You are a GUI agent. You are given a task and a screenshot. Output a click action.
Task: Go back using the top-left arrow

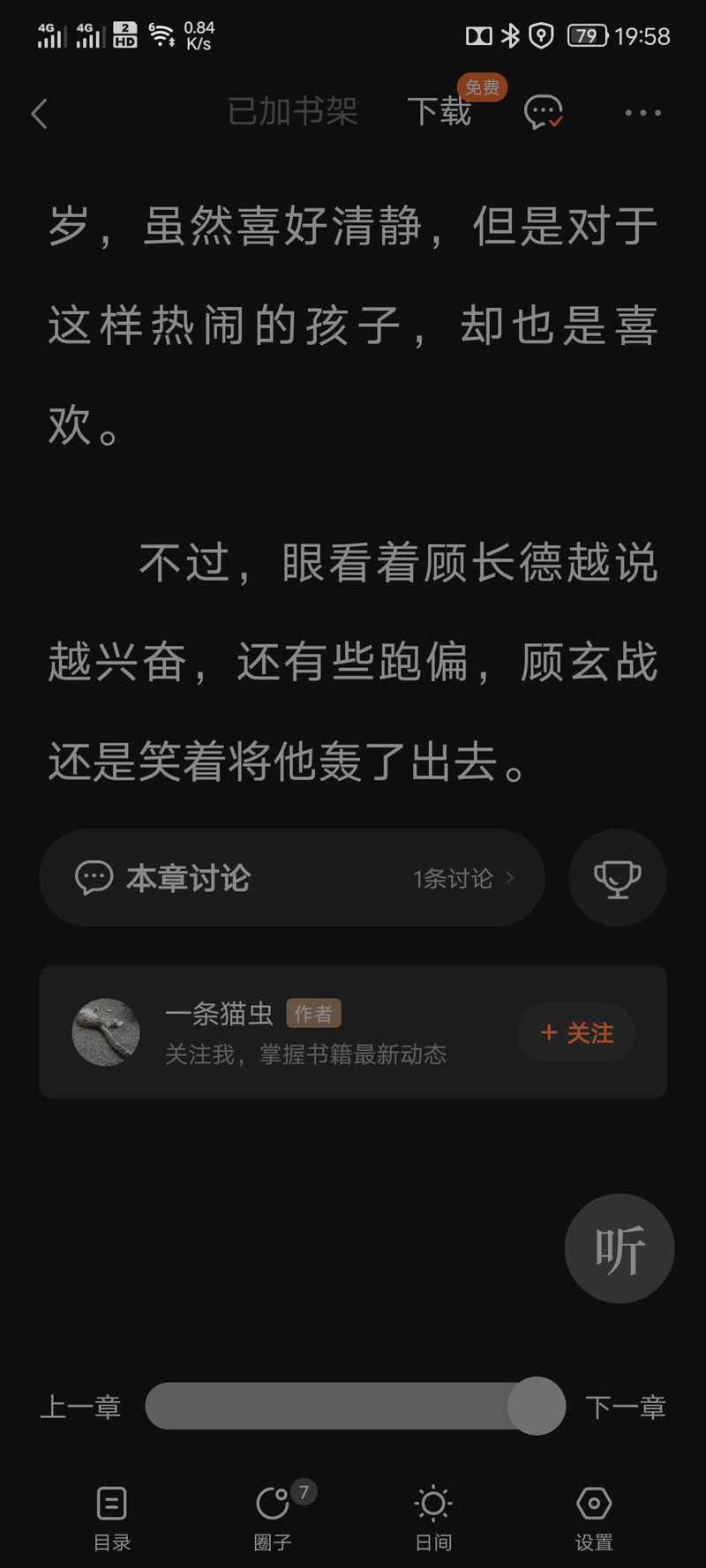click(40, 114)
